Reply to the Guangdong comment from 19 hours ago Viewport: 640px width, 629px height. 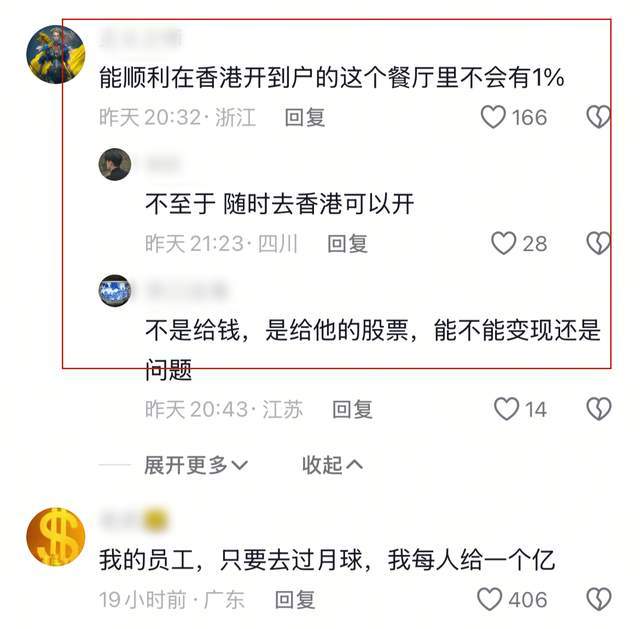tap(295, 600)
